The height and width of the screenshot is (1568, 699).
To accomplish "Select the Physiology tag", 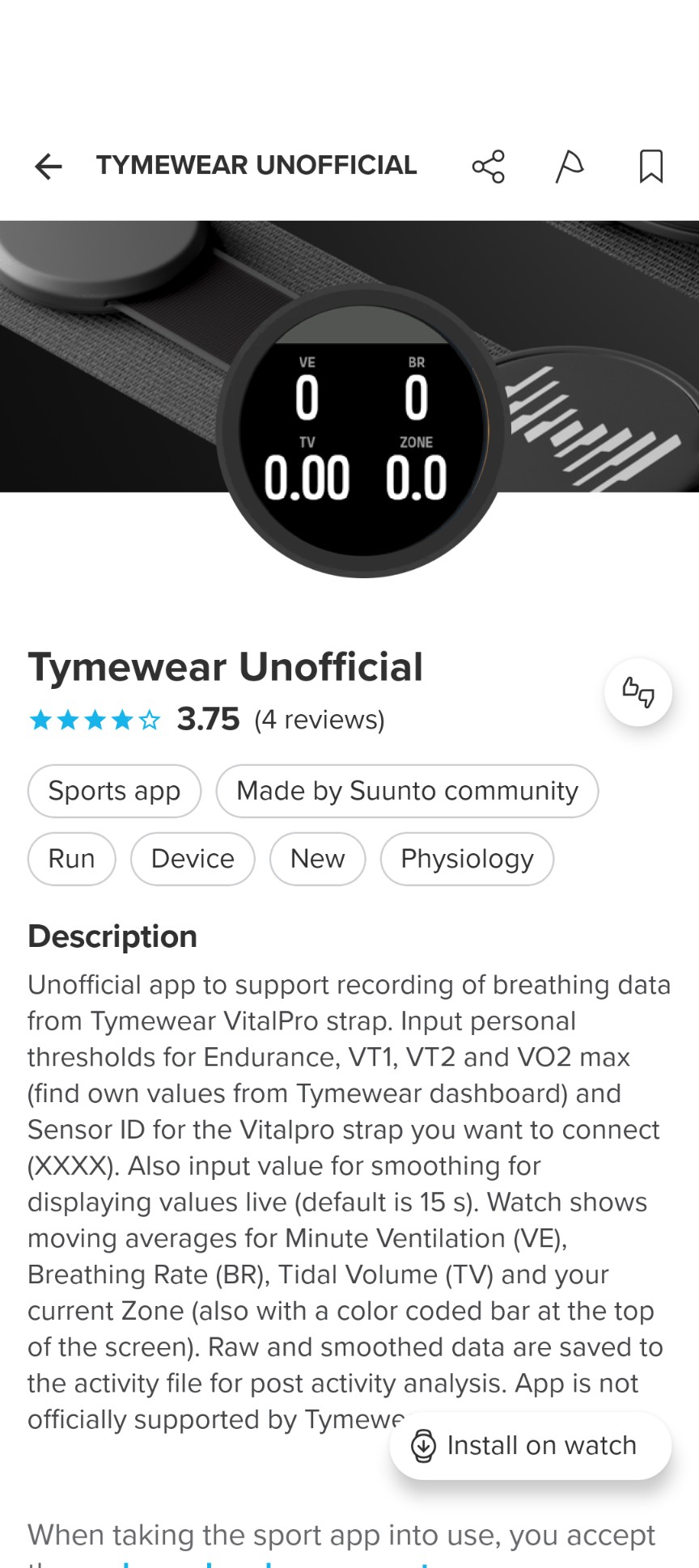I will (x=468, y=859).
